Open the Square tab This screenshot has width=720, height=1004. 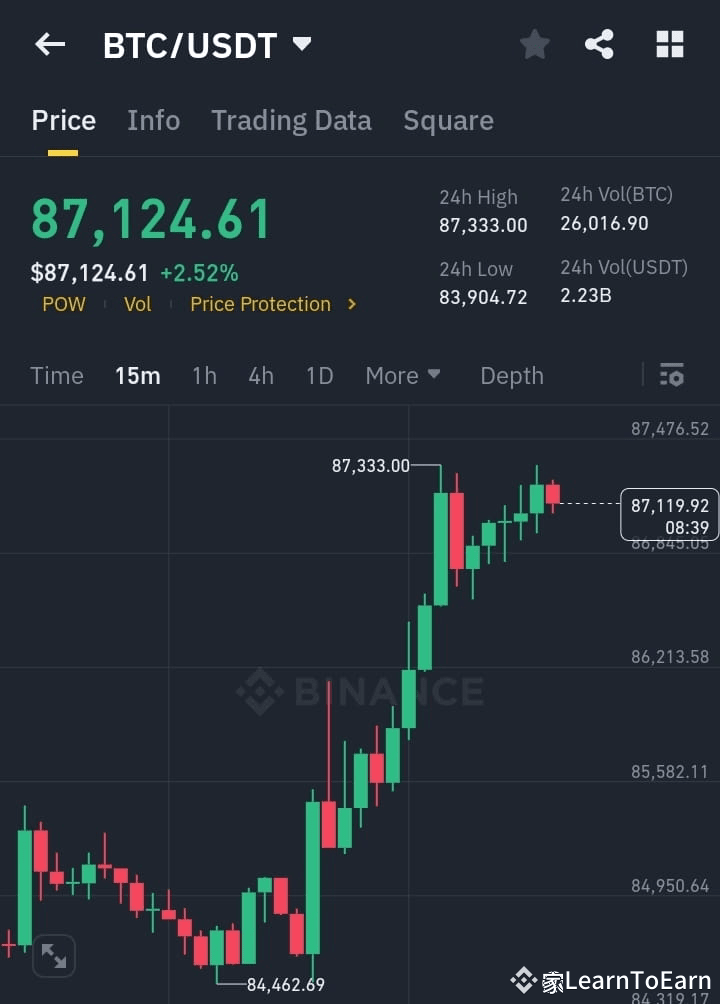coord(448,120)
